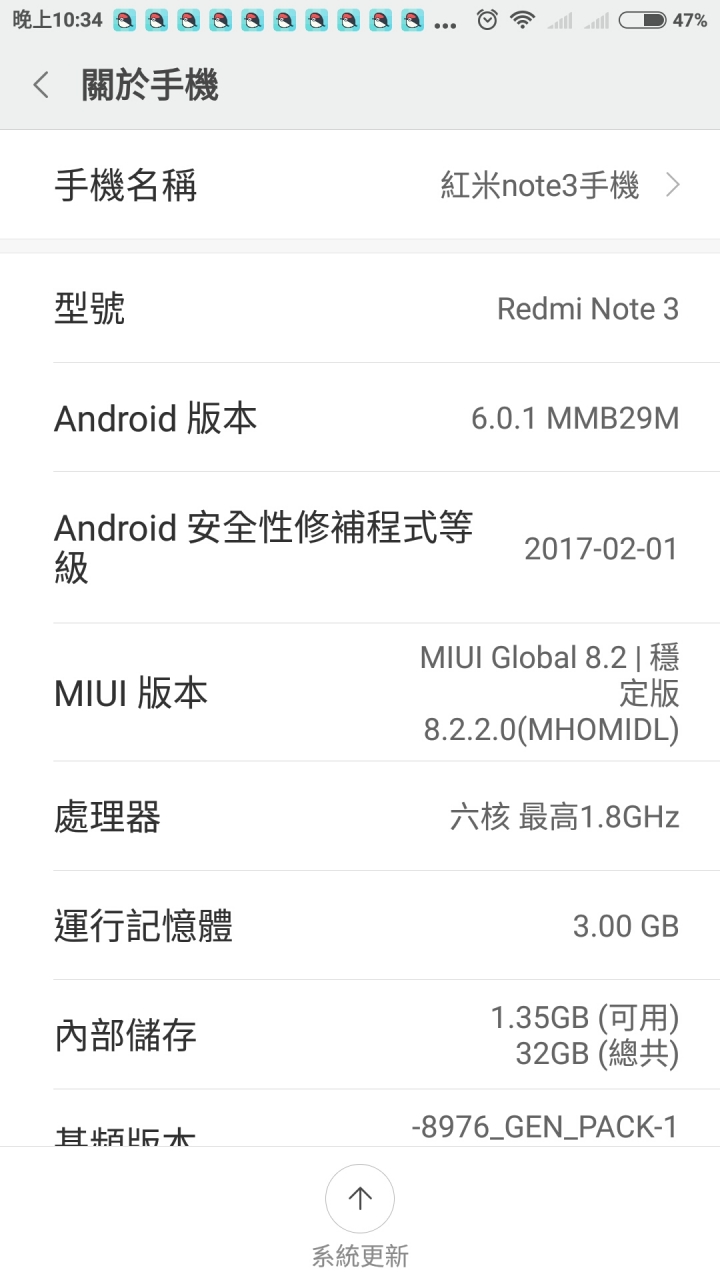Tap the 運行記憶體 row
This screenshot has height=1280, width=720.
click(360, 925)
